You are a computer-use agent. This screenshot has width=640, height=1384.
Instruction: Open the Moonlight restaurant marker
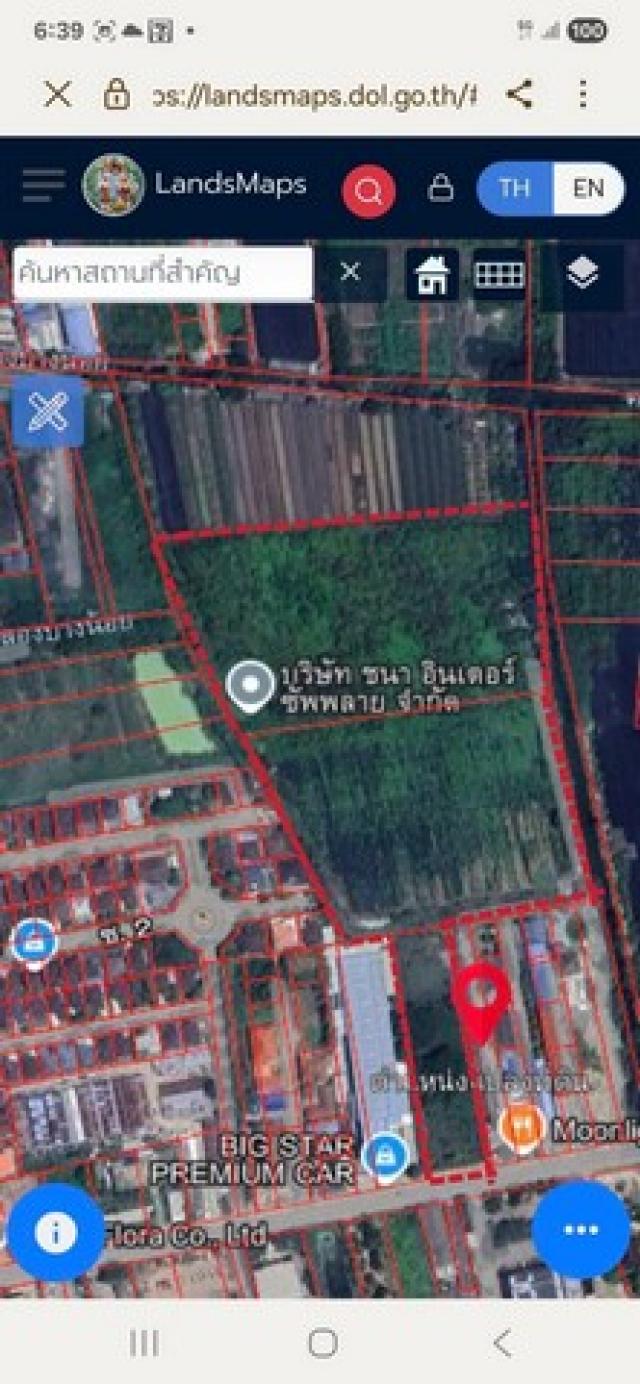tap(522, 1127)
